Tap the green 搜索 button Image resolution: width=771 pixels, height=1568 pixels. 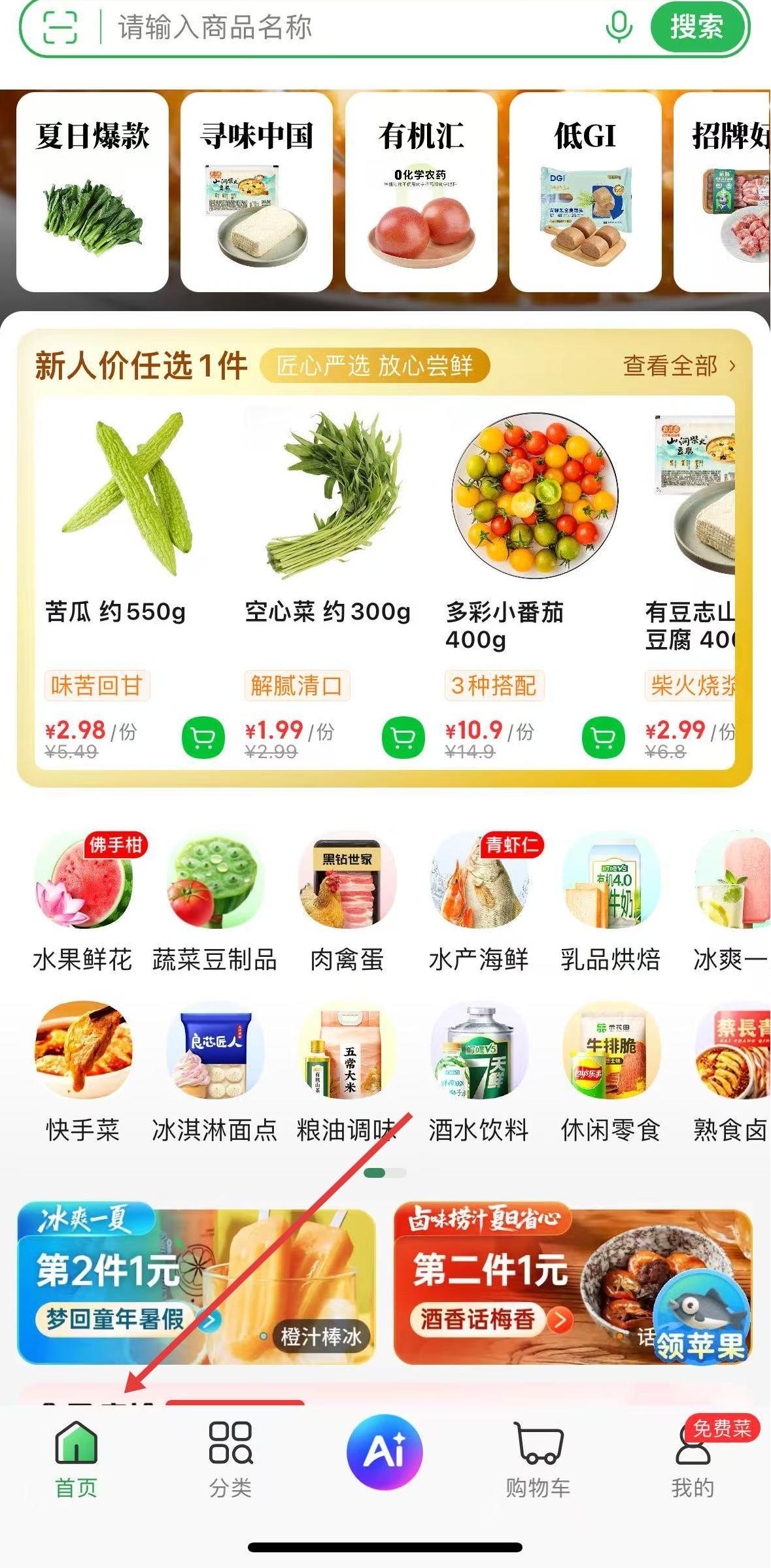click(697, 27)
